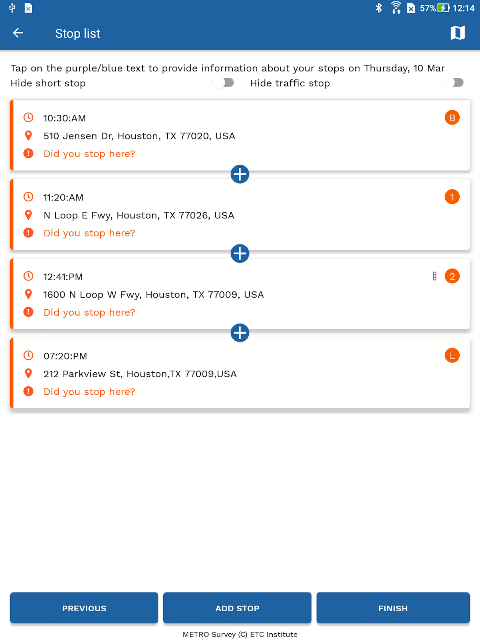Tap the PREVIOUS button

pos(84,608)
